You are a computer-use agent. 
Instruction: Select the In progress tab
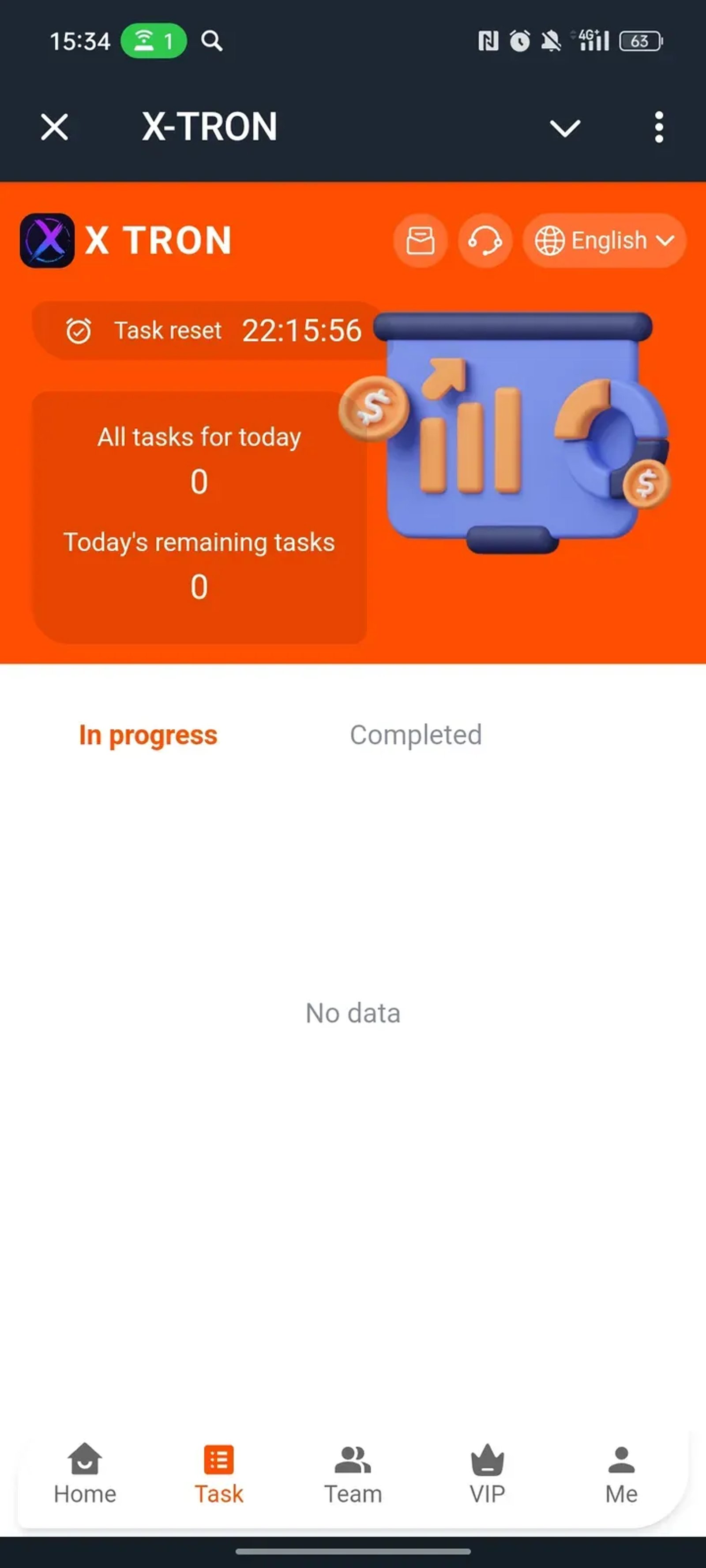pyautogui.click(x=148, y=735)
